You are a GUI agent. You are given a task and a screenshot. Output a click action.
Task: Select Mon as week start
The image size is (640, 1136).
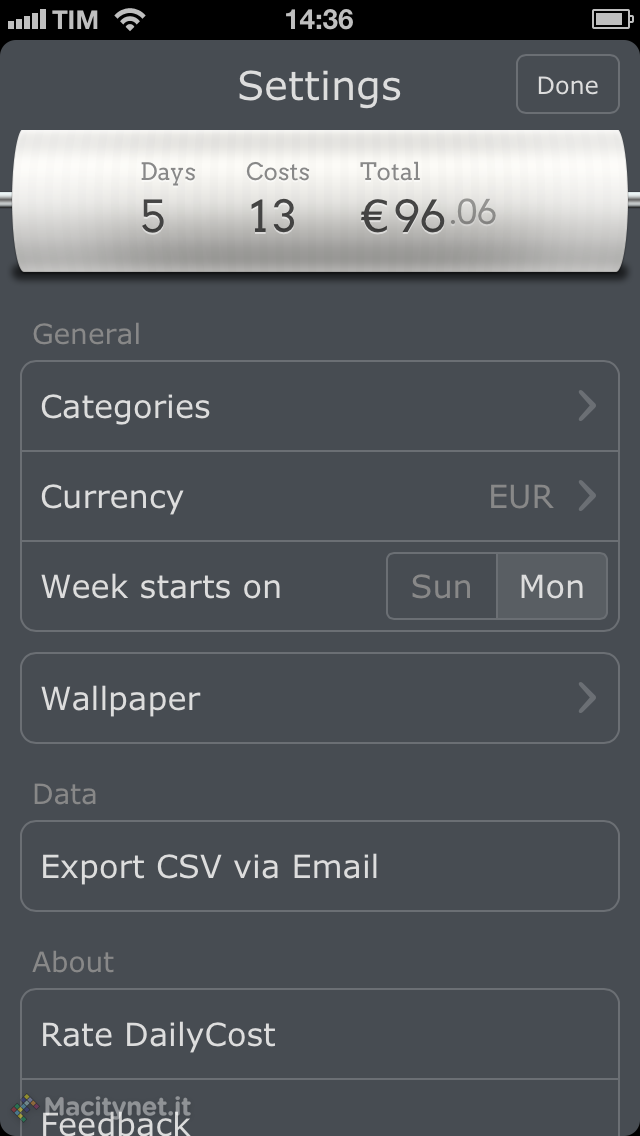pyautogui.click(x=551, y=587)
